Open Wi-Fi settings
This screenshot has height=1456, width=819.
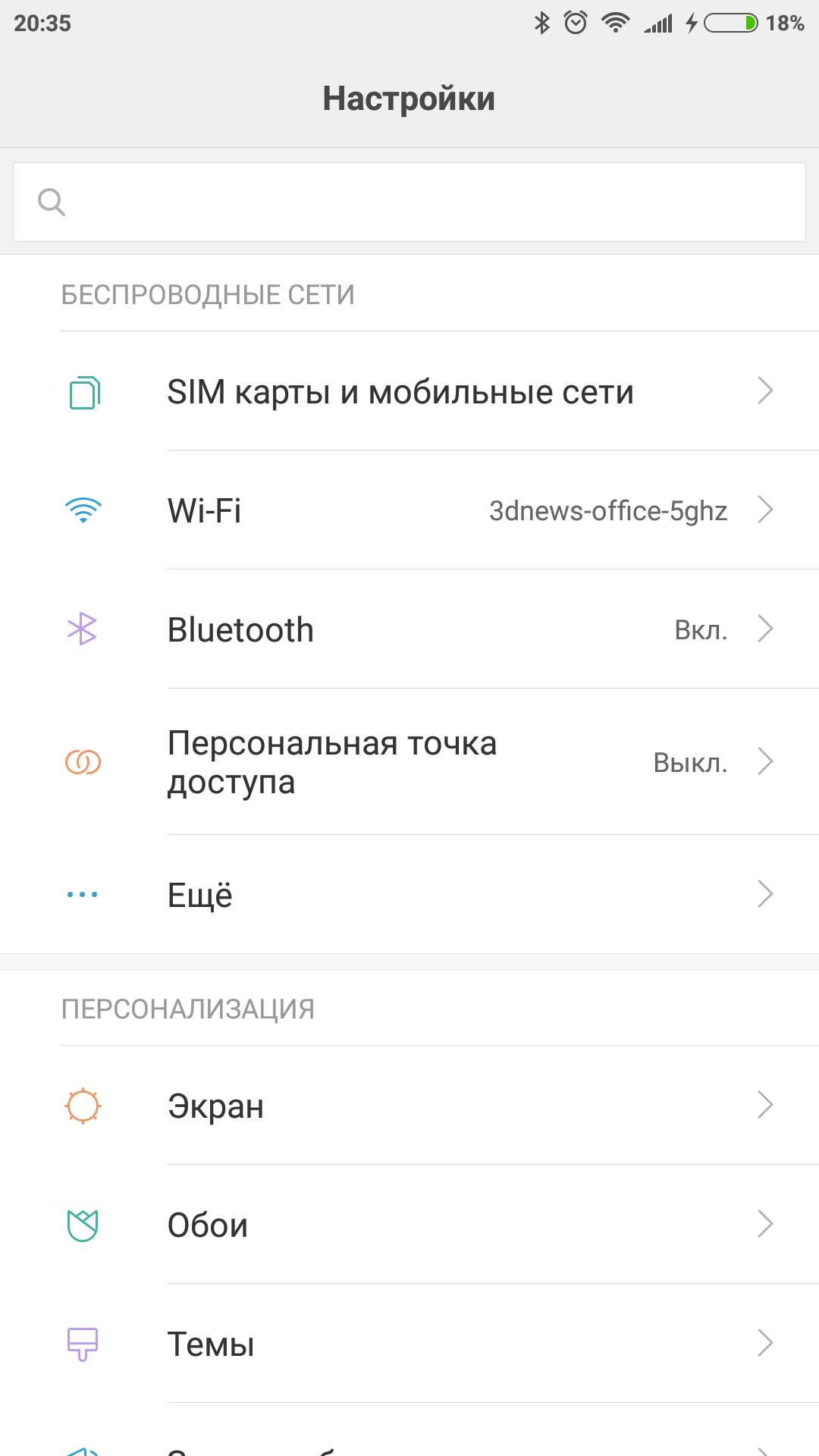coord(409,510)
